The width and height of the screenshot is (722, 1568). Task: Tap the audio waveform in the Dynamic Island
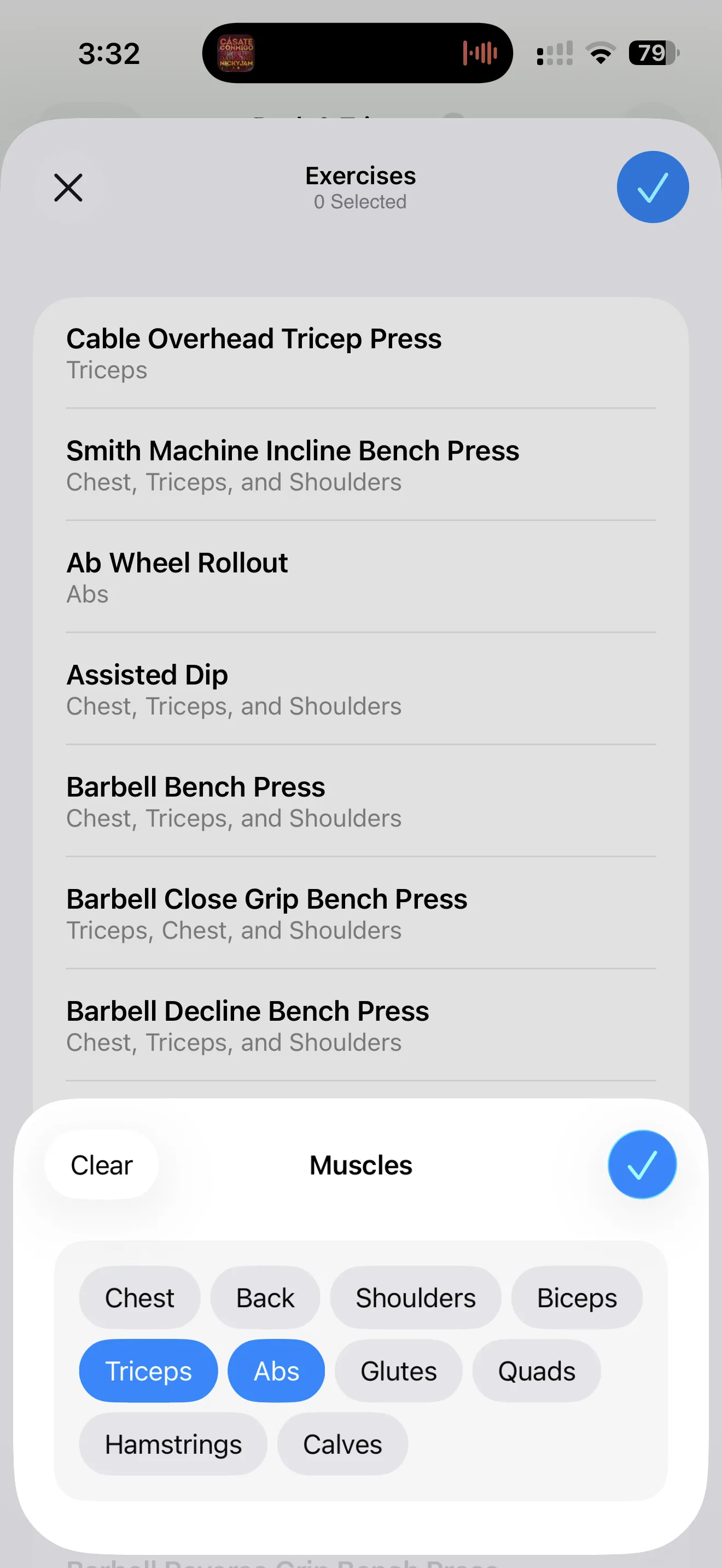point(480,53)
